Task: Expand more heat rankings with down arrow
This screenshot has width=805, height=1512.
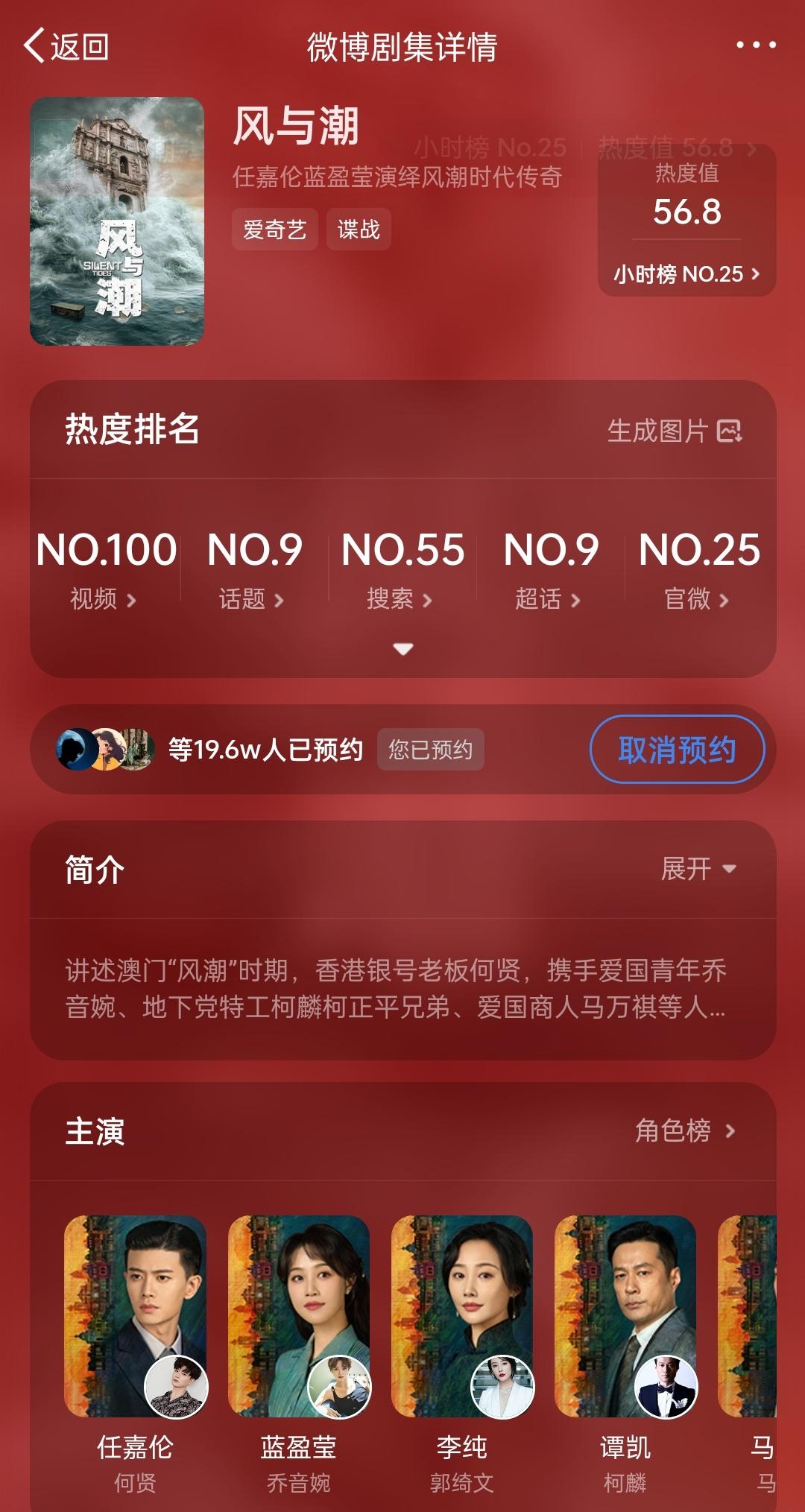Action: [403, 649]
